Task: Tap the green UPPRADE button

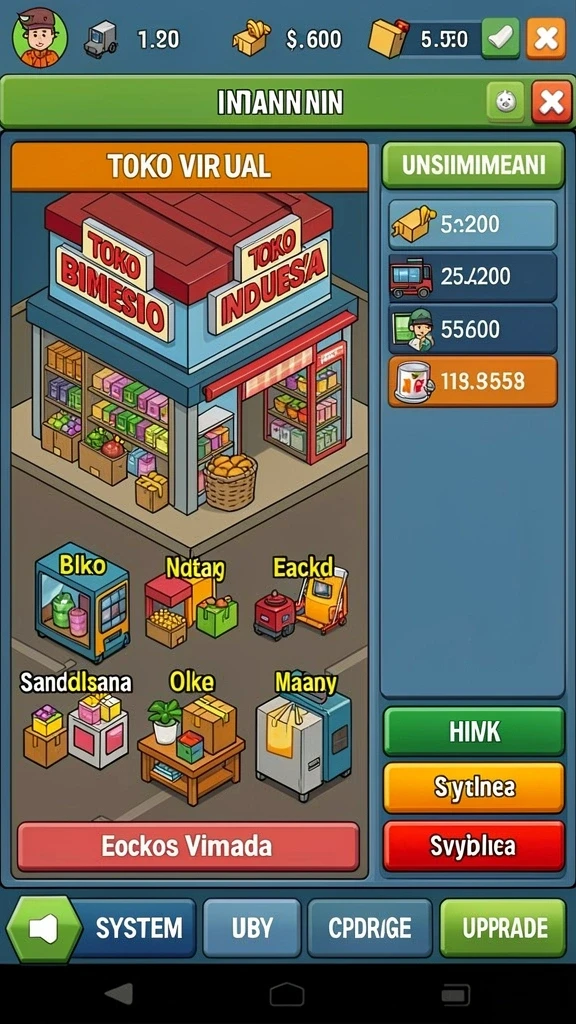Action: point(503,928)
